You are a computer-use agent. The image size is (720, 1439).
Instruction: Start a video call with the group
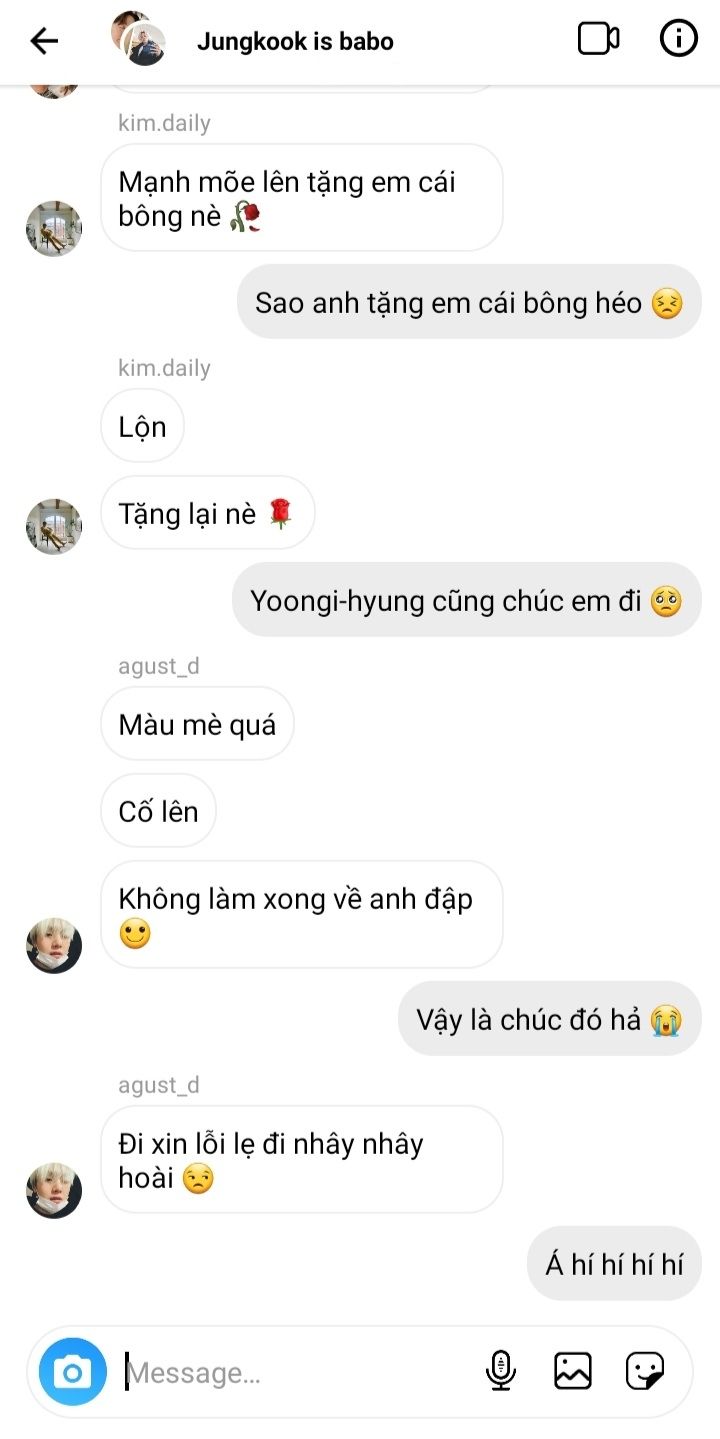pos(598,39)
